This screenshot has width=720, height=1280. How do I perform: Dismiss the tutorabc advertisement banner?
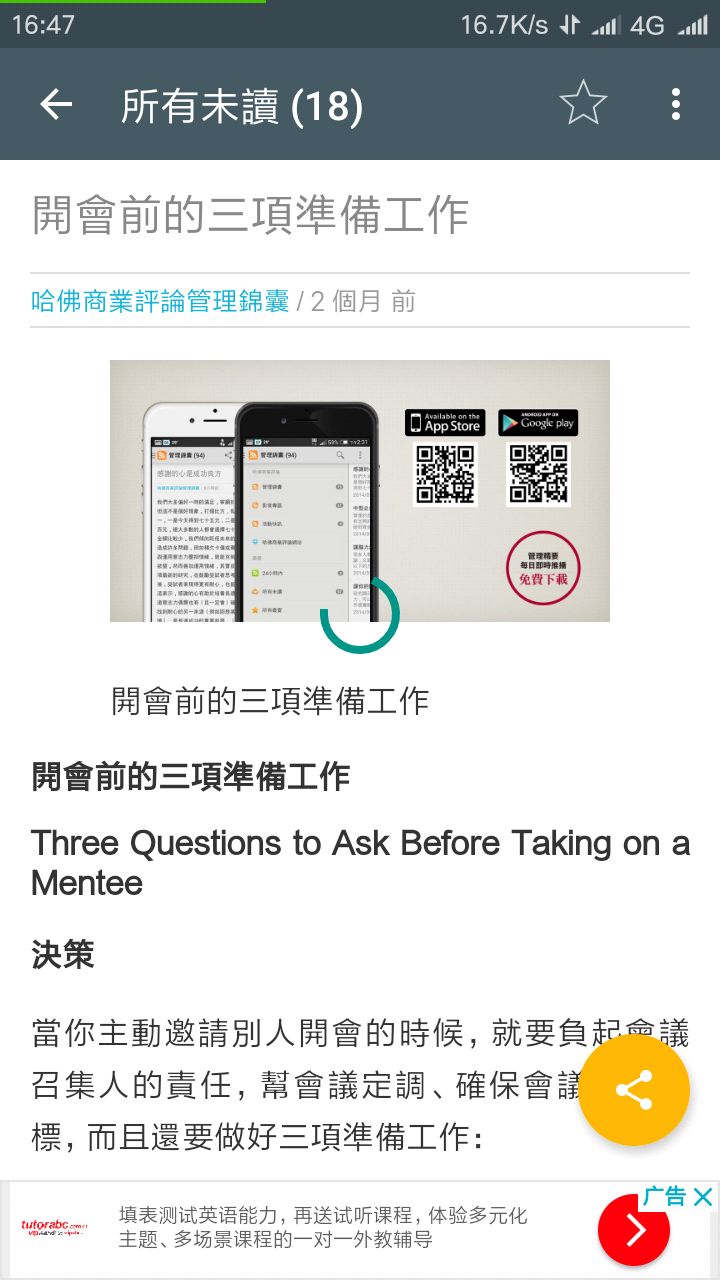(704, 1197)
